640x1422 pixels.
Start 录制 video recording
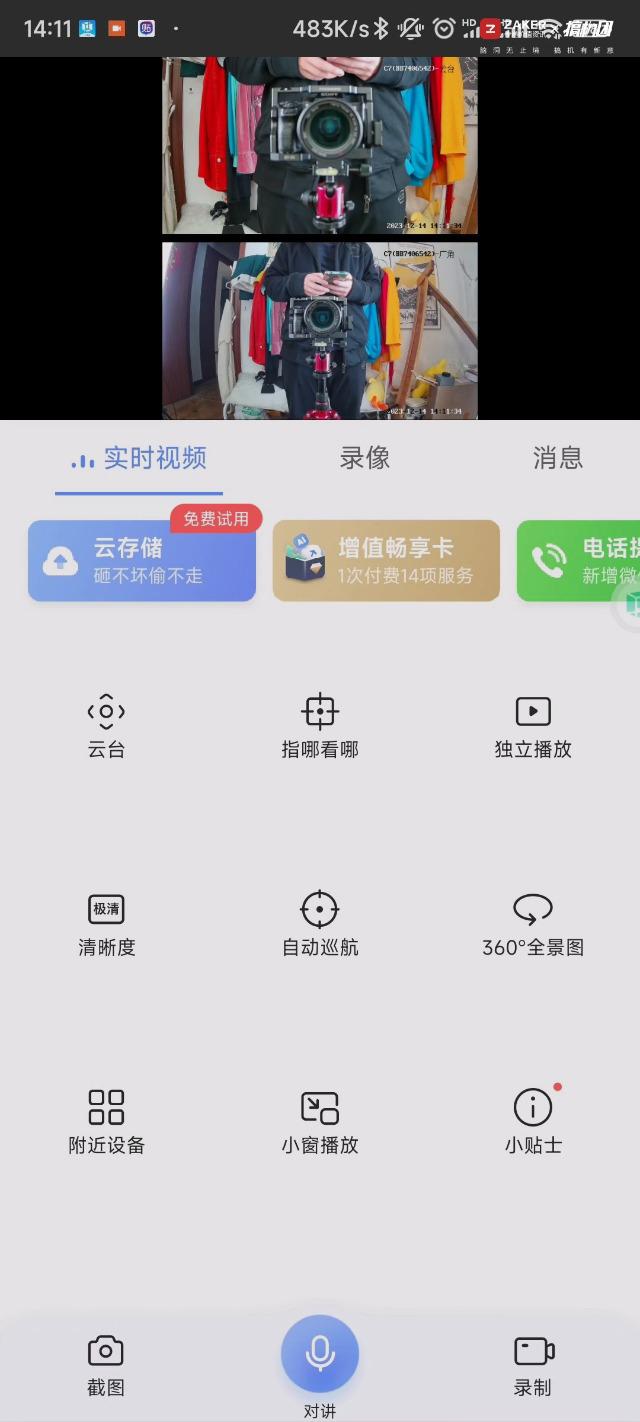(533, 1365)
